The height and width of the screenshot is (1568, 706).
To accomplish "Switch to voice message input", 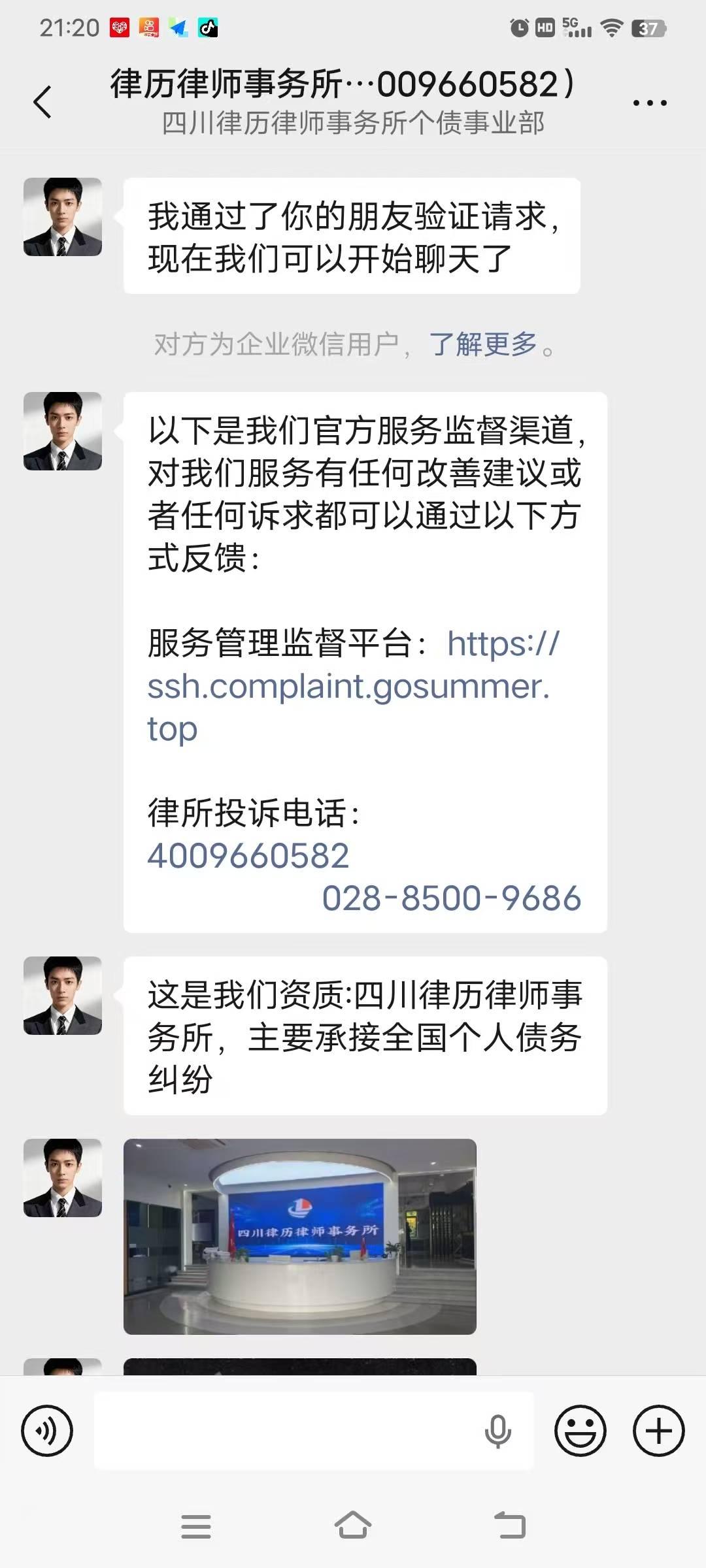I will pyautogui.click(x=47, y=1430).
